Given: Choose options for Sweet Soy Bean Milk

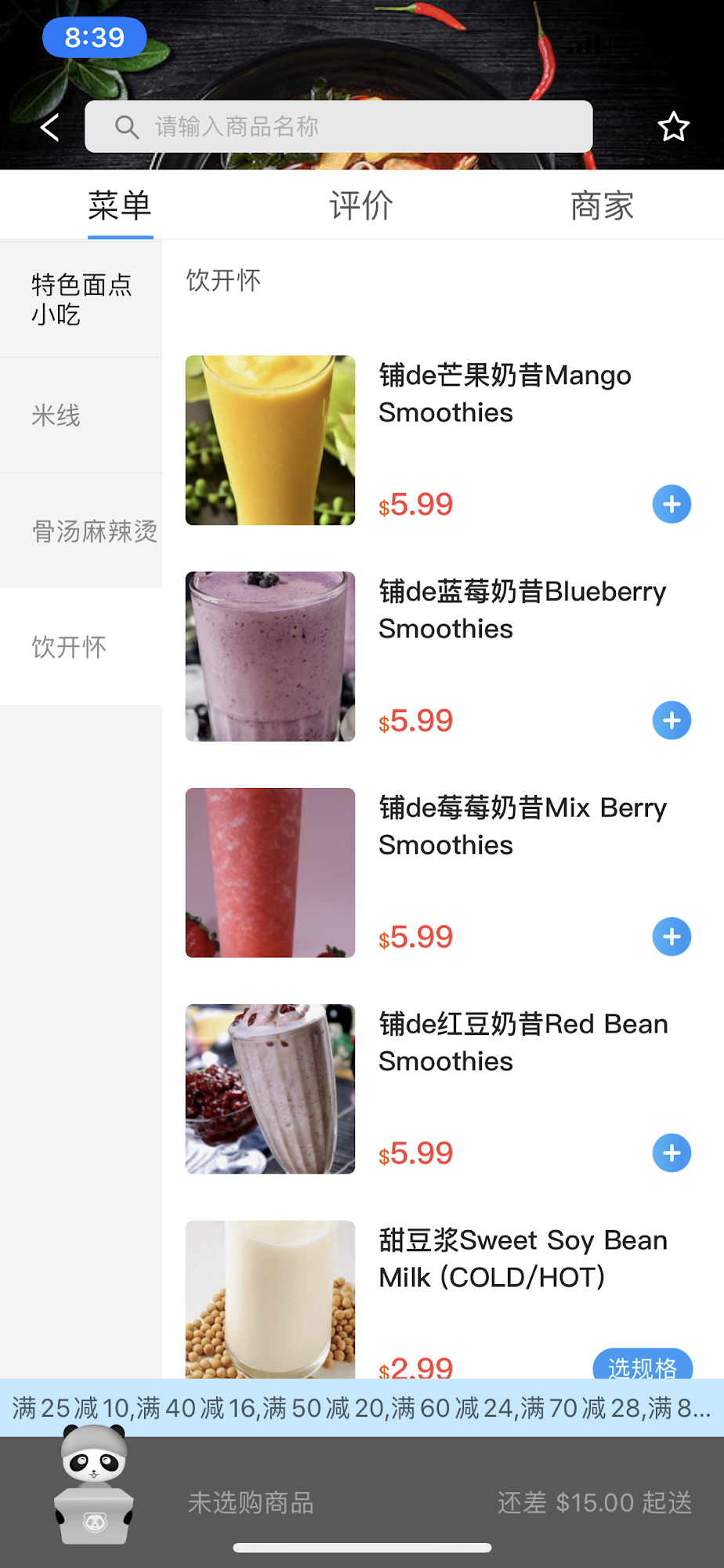Looking at the screenshot, I should click(643, 1366).
